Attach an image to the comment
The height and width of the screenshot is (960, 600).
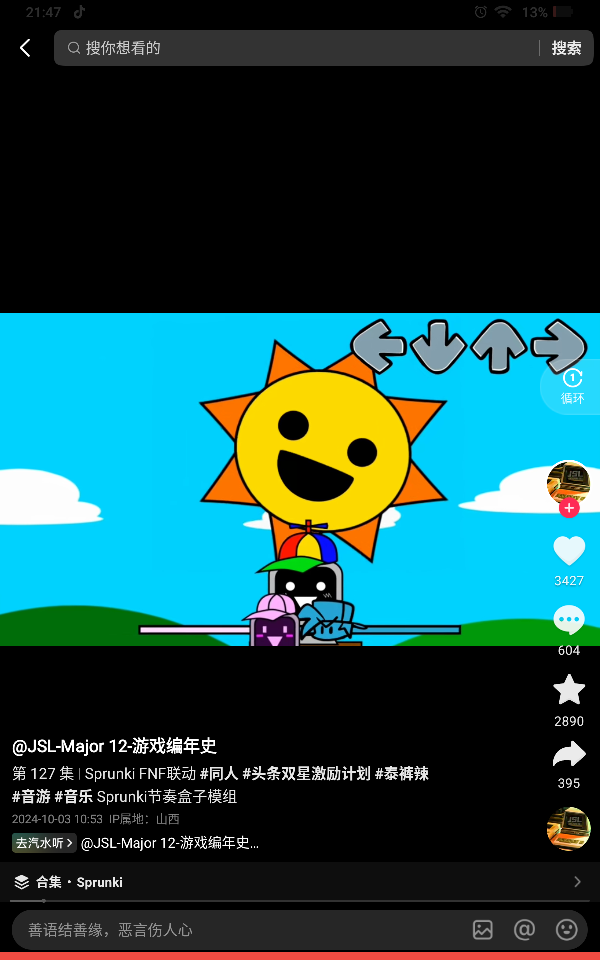click(x=482, y=929)
